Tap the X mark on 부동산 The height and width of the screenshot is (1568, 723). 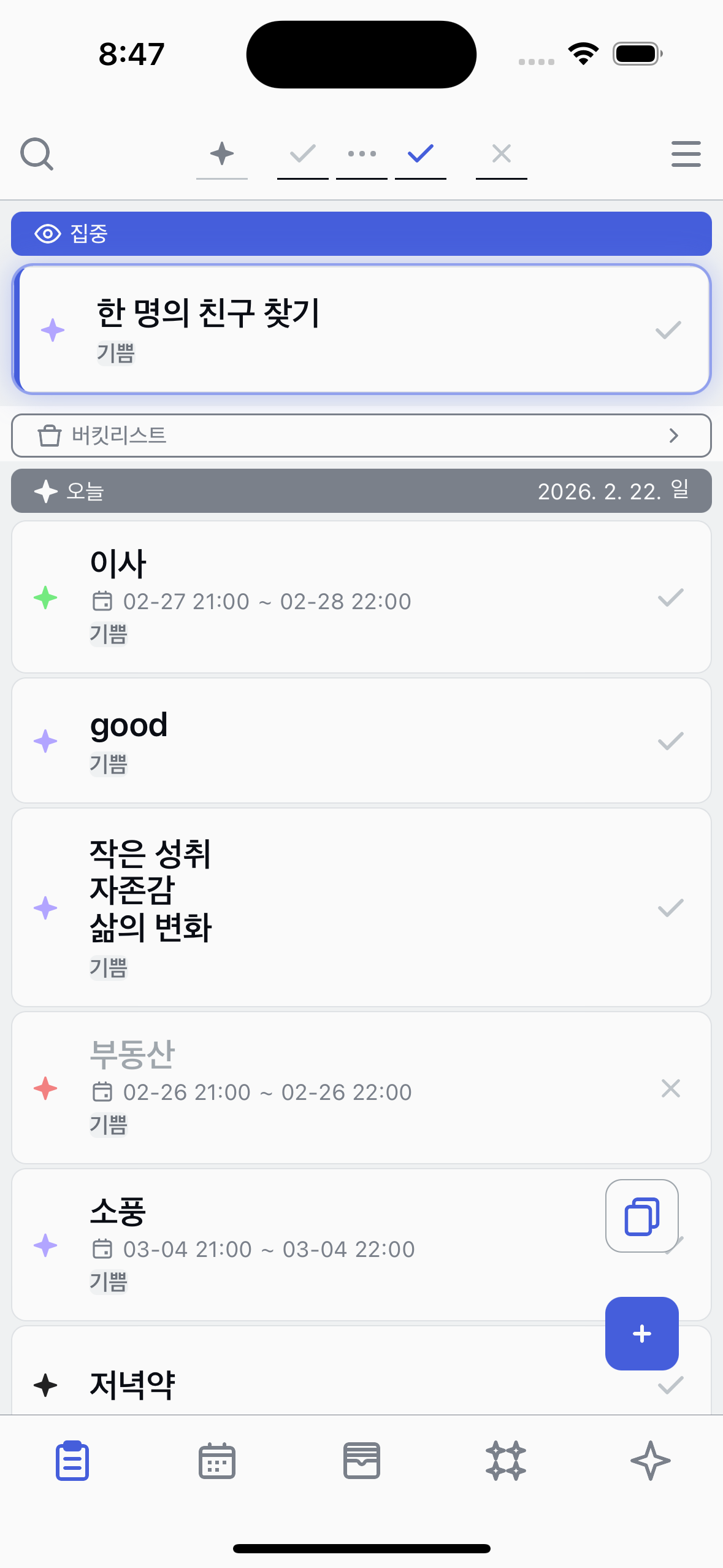pos(670,1088)
